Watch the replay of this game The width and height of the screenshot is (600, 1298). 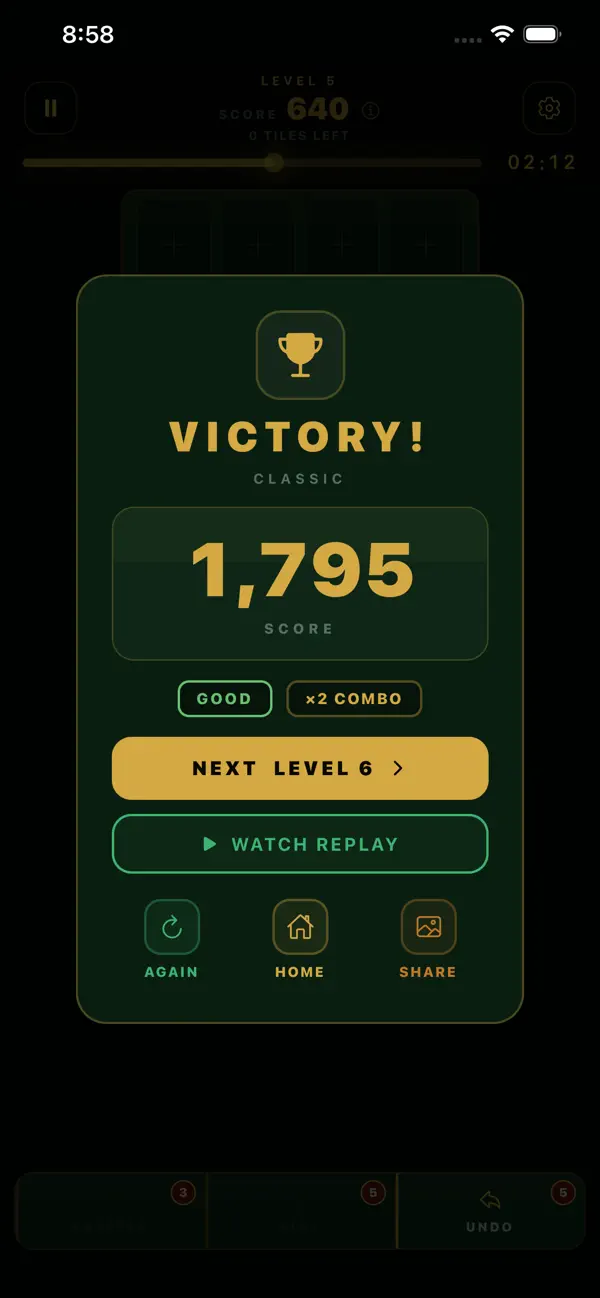(300, 844)
